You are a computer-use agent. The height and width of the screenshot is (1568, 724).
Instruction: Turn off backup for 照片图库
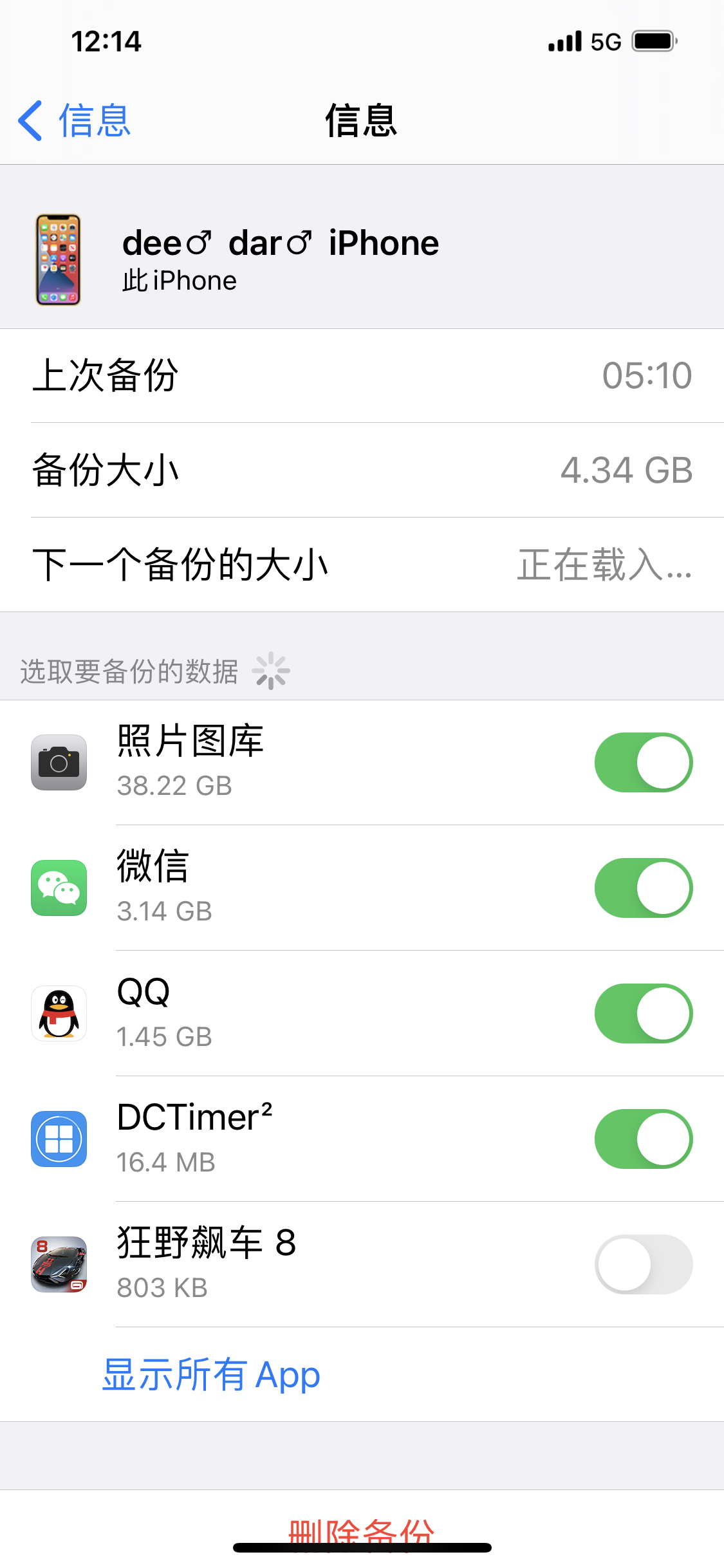coord(643,763)
